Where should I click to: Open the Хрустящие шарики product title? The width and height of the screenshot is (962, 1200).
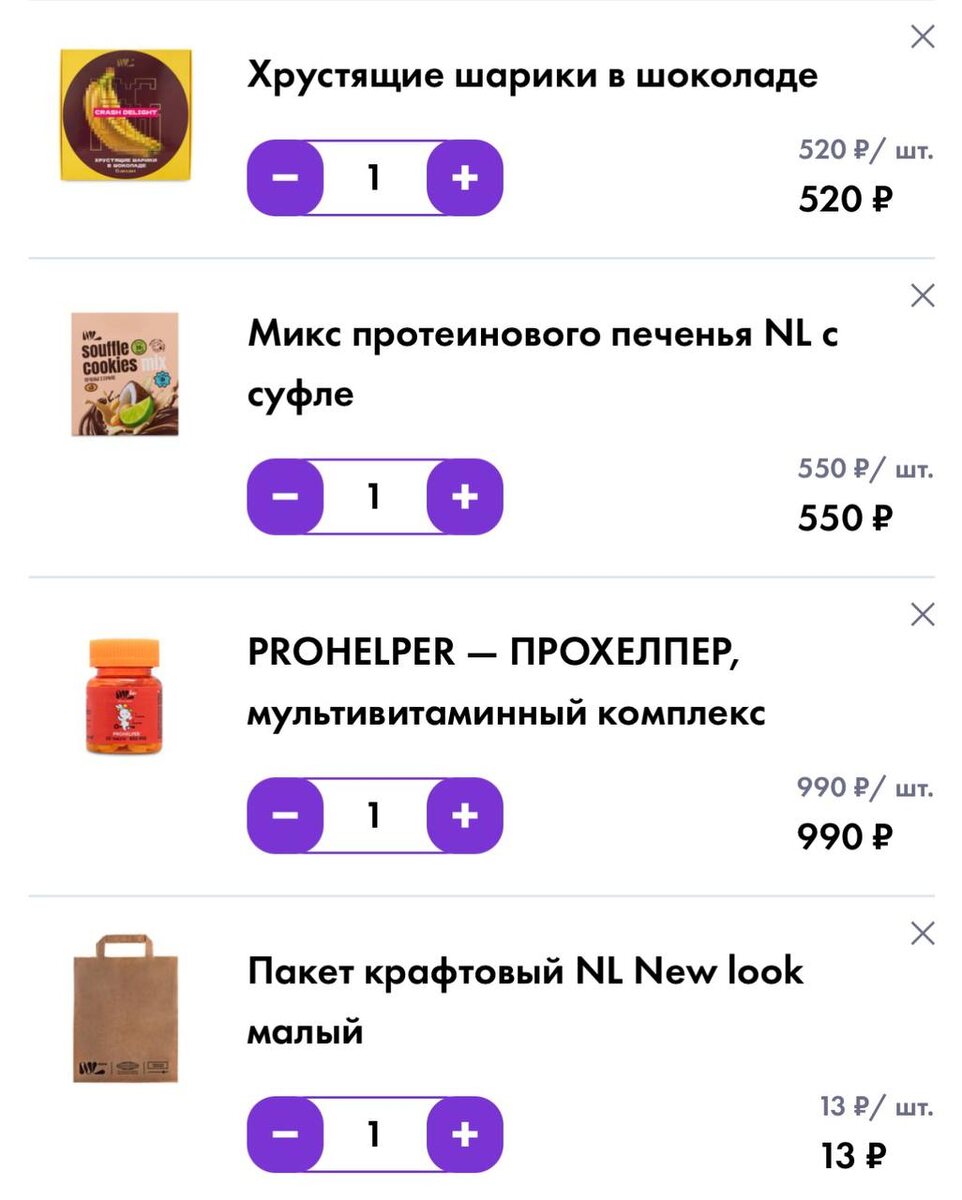533,74
